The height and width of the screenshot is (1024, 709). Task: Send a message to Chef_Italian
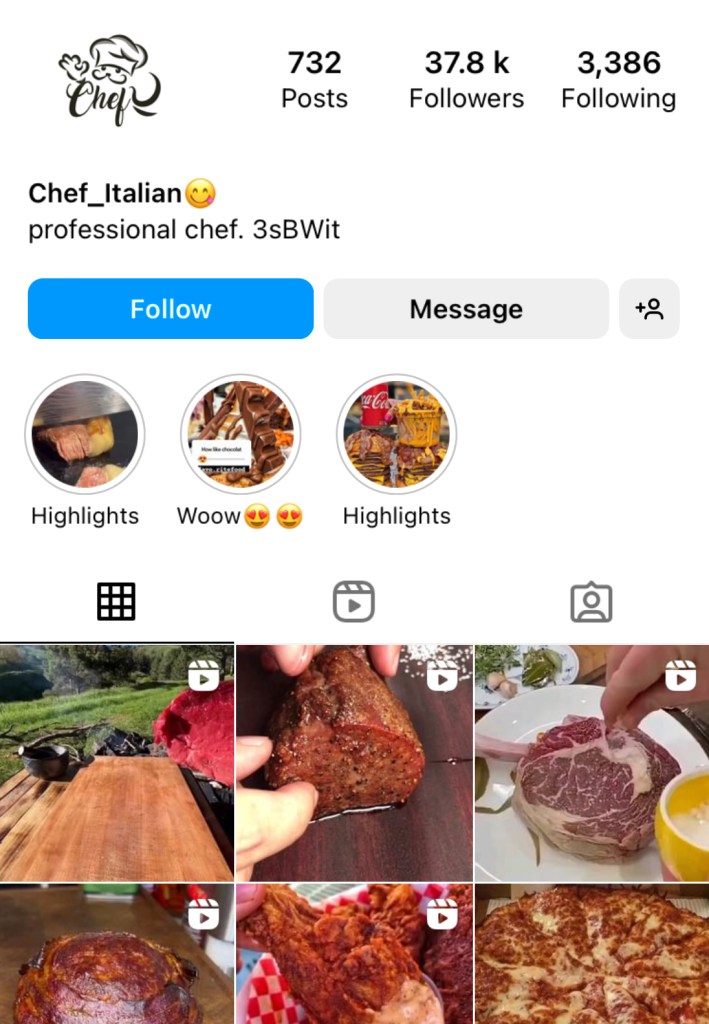click(x=465, y=309)
